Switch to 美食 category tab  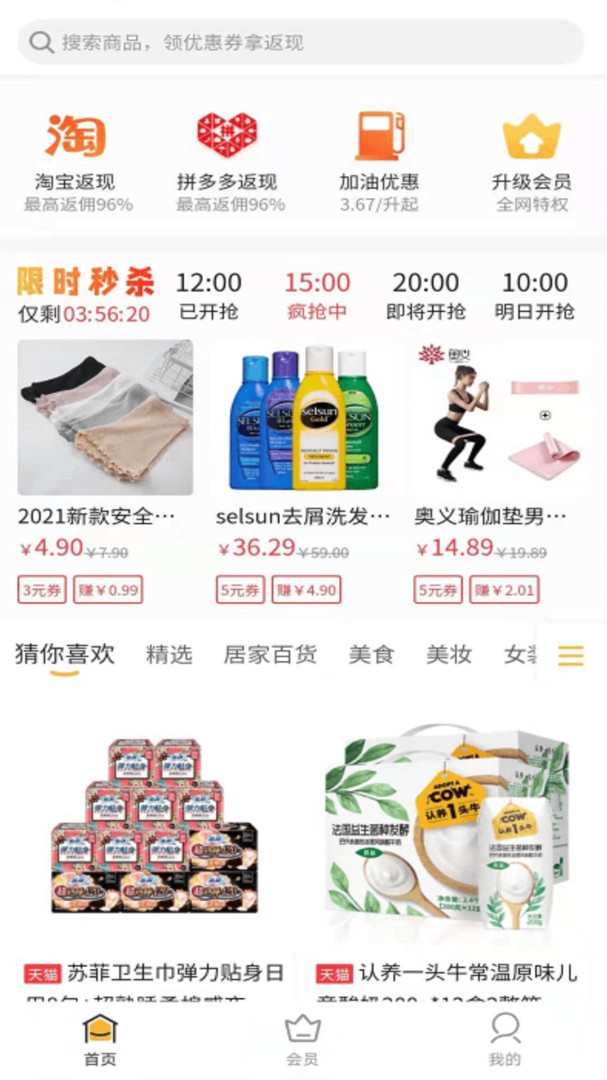pos(371,655)
